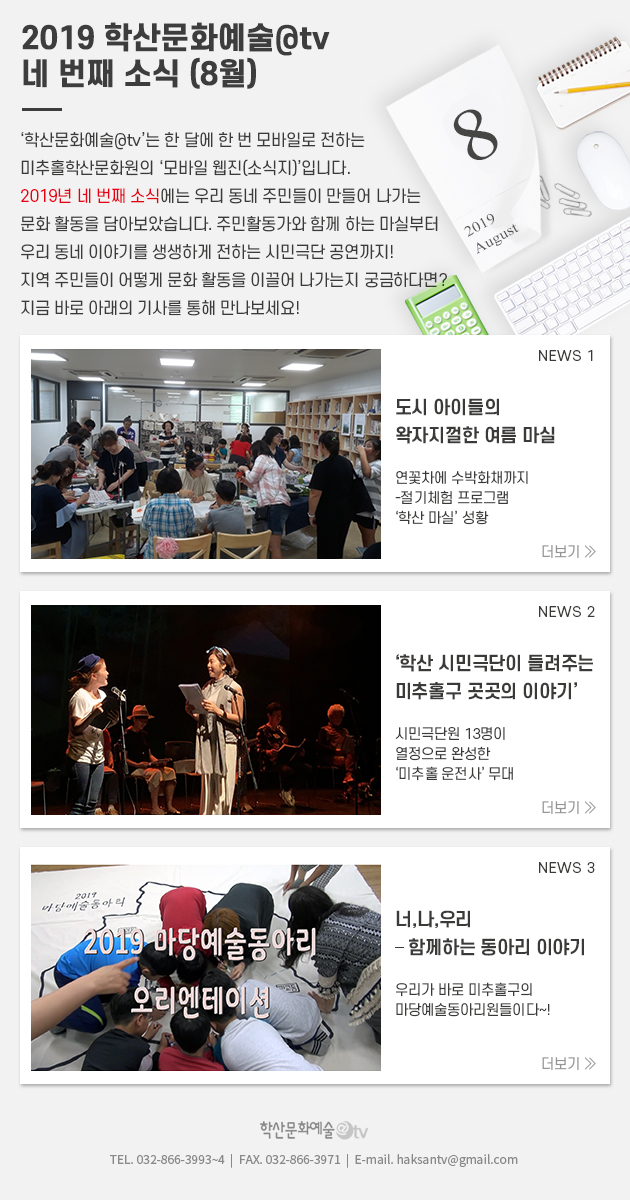Open the NEWS 1 workshop photo
The height and width of the screenshot is (1200, 630).
tap(206, 453)
